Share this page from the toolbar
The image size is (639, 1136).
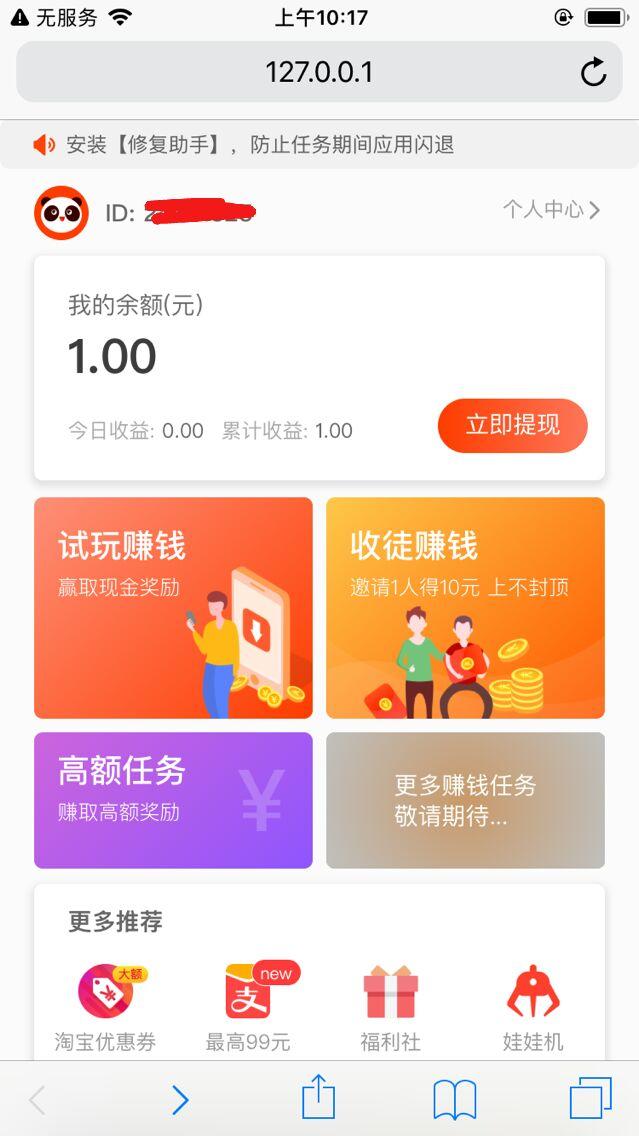click(318, 1098)
